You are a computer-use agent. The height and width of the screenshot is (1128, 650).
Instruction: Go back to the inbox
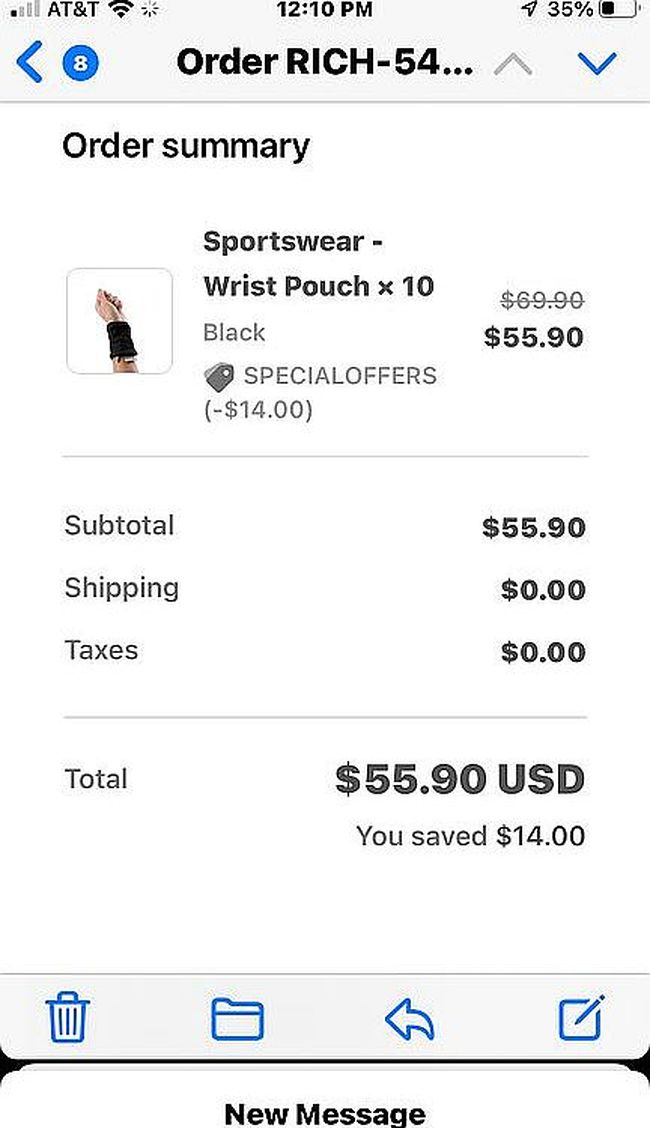32,64
